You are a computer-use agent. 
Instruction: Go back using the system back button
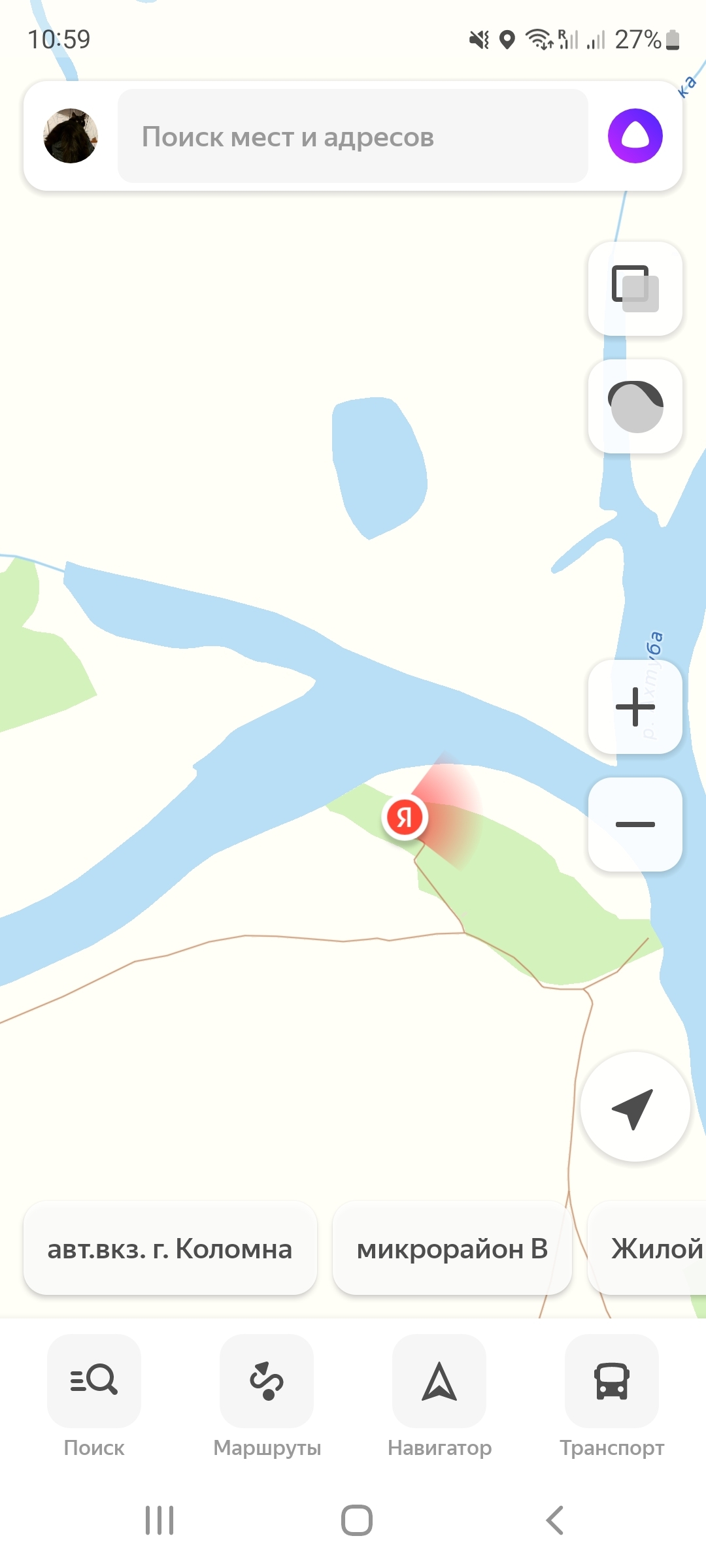(554, 1520)
